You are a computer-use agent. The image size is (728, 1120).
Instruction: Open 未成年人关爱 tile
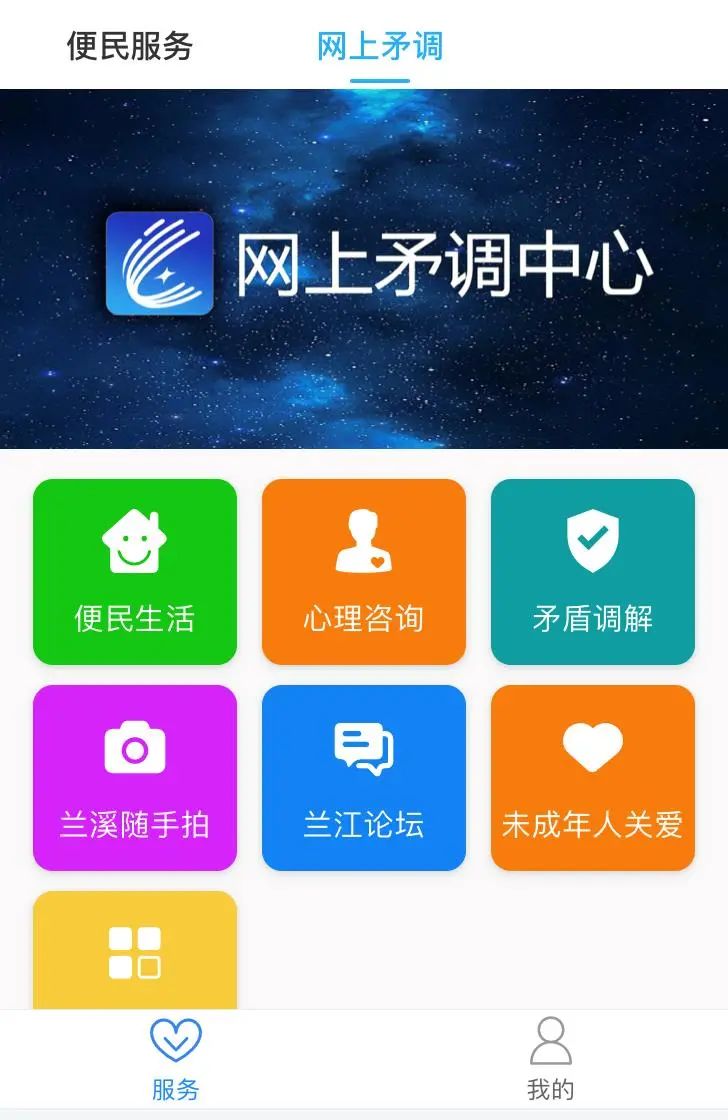593,778
